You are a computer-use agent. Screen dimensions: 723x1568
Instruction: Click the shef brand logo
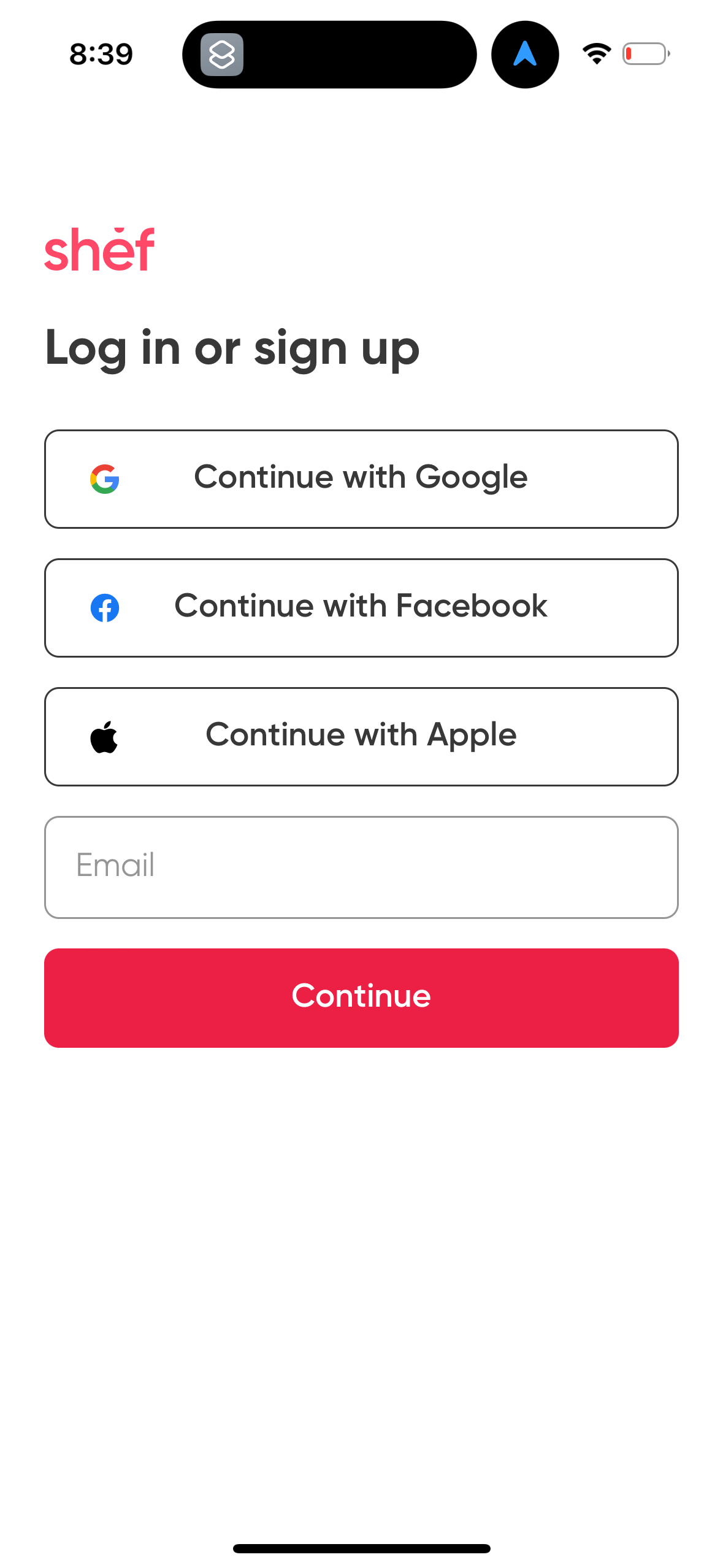click(x=100, y=248)
